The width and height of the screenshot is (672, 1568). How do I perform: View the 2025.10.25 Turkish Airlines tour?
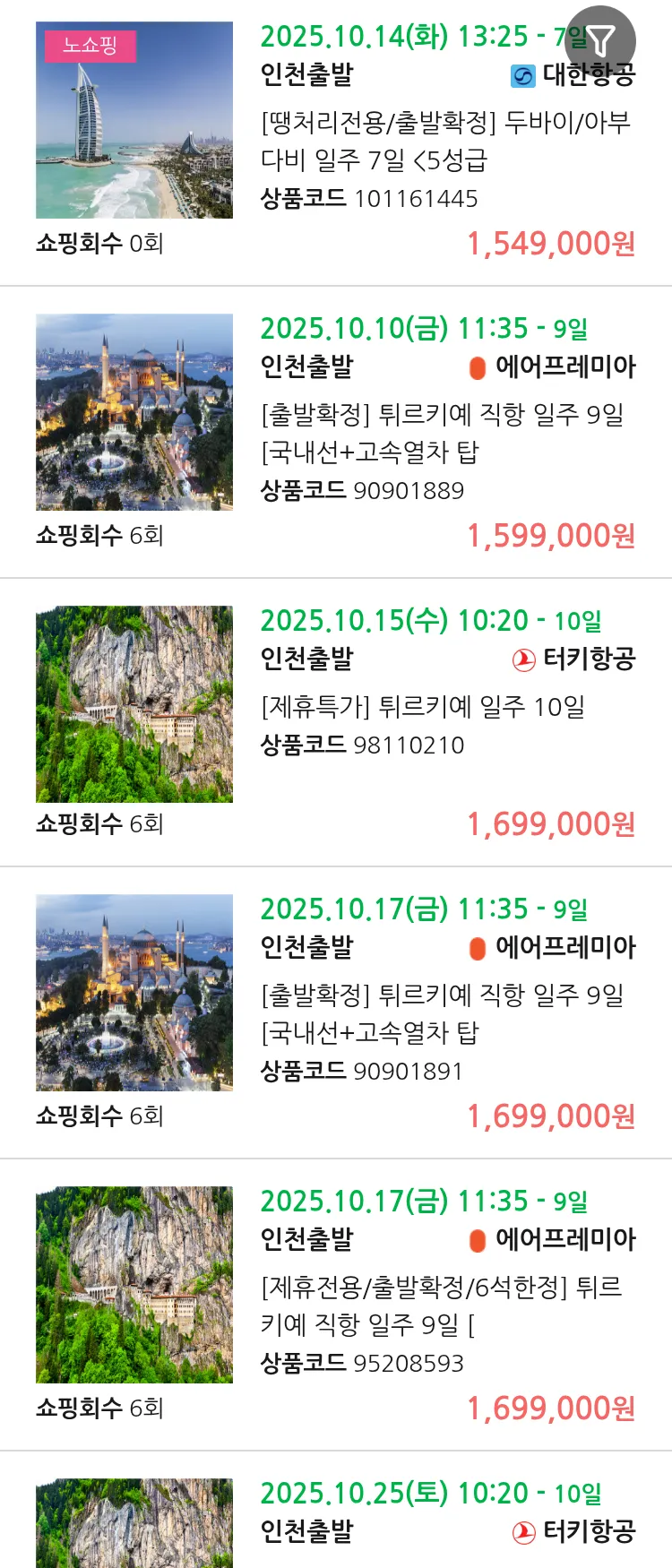click(430, 1511)
